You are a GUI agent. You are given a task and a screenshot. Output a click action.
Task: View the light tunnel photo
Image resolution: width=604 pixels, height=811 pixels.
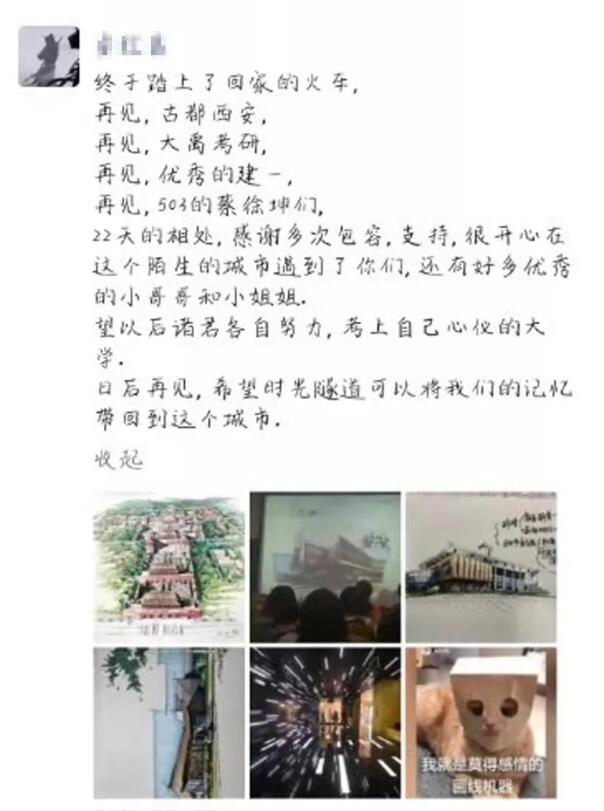coord(324,722)
